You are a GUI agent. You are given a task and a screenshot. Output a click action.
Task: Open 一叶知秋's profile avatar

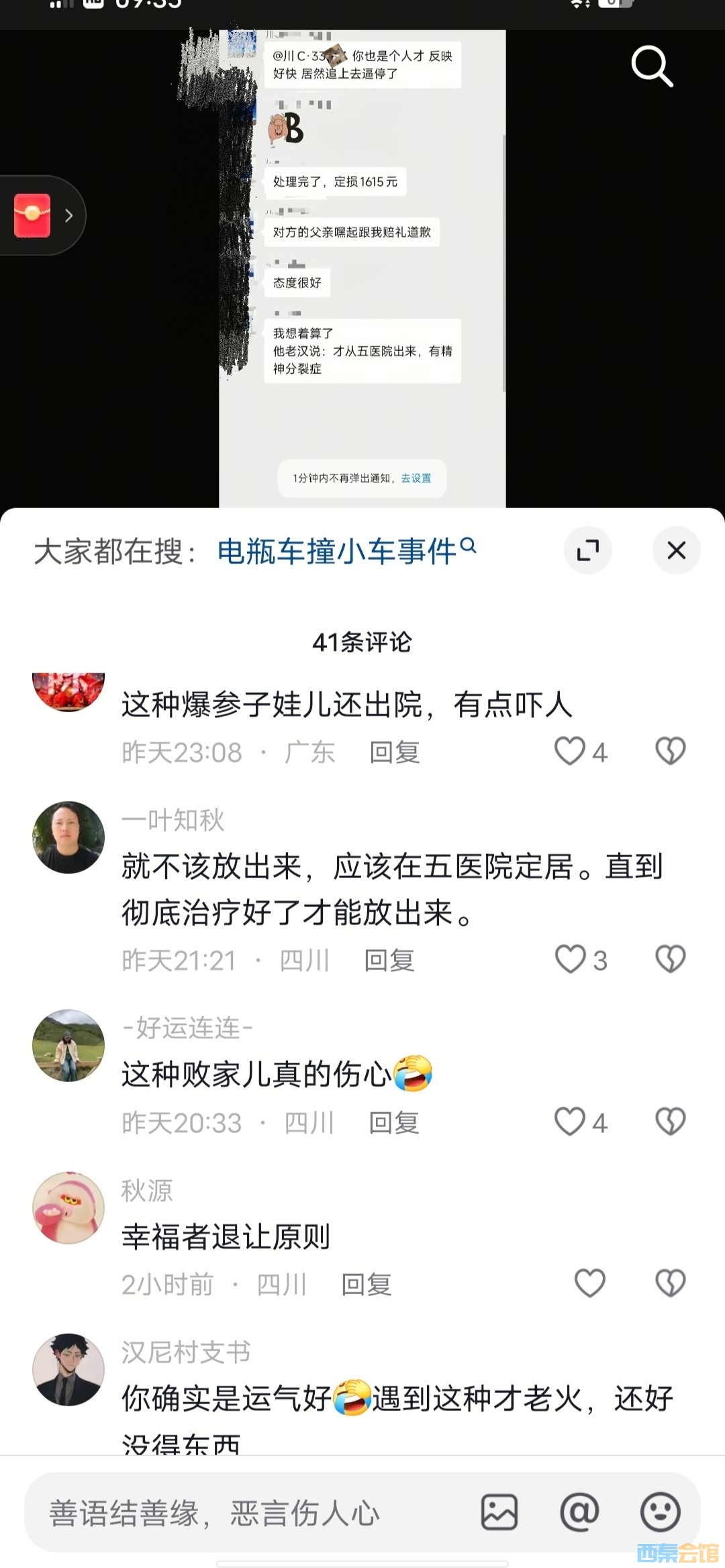click(68, 837)
